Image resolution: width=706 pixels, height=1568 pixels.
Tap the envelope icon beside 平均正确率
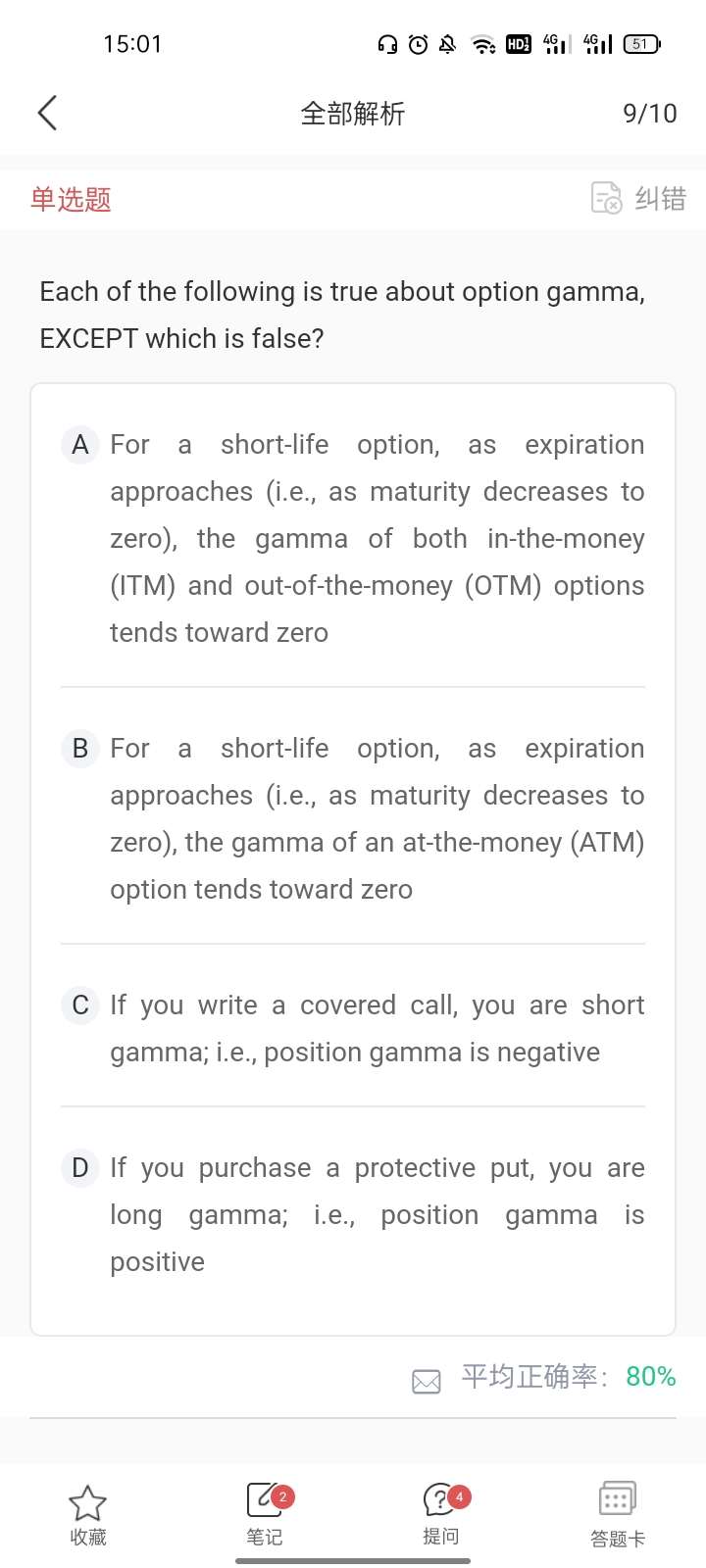click(x=427, y=1381)
